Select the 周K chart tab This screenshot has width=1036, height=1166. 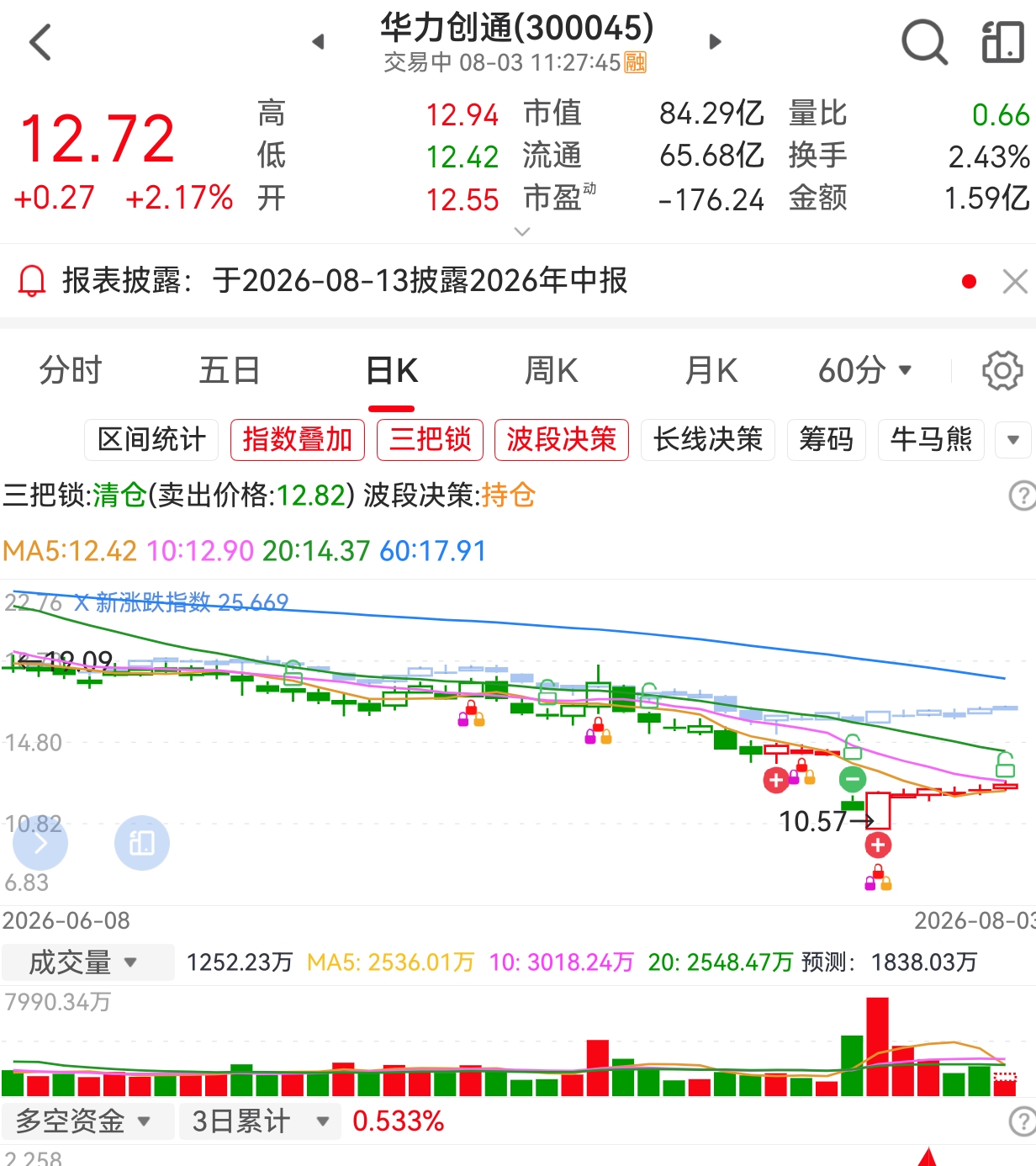[x=552, y=370]
